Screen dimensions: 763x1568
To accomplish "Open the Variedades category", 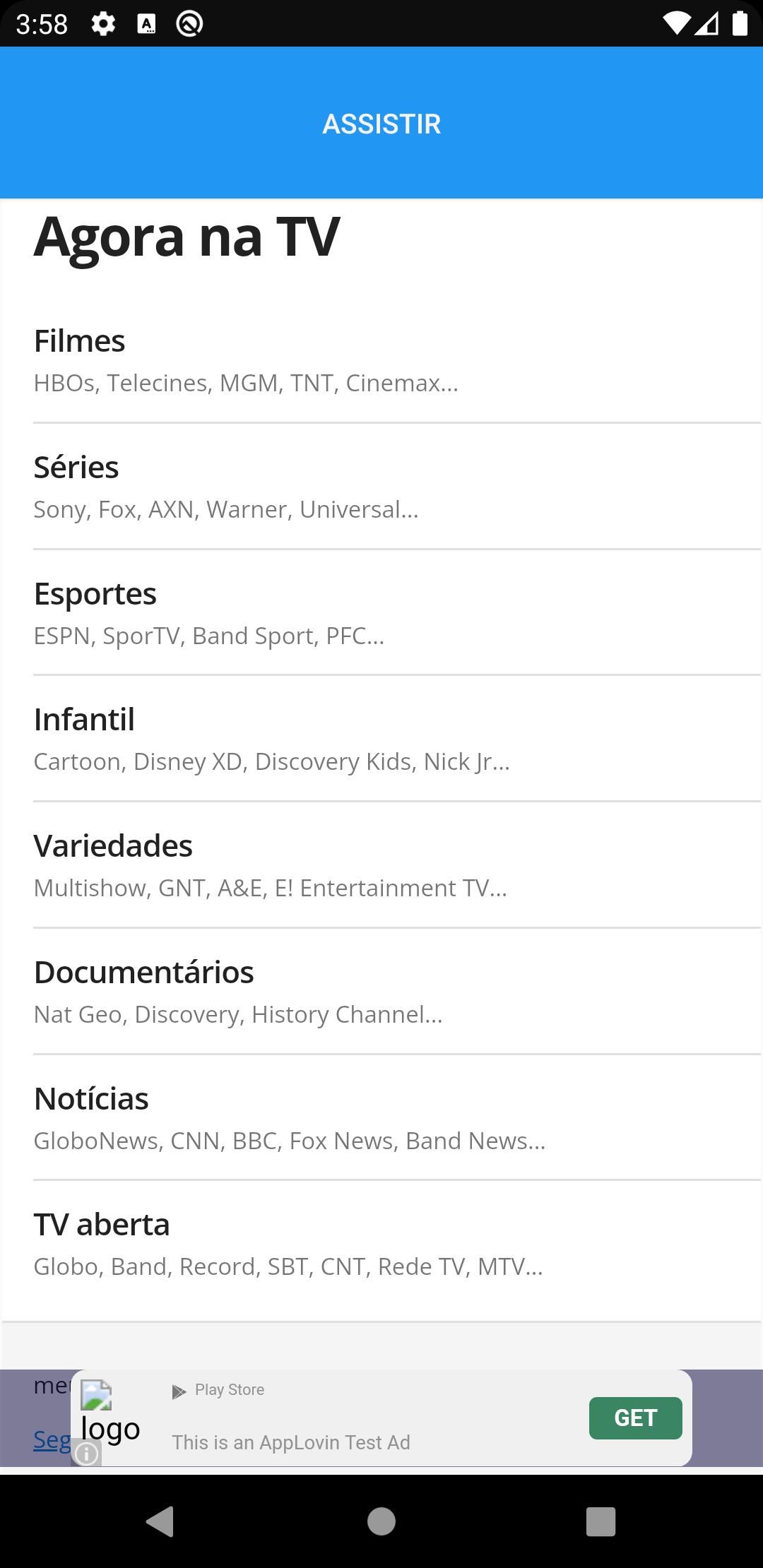I will click(x=381, y=866).
